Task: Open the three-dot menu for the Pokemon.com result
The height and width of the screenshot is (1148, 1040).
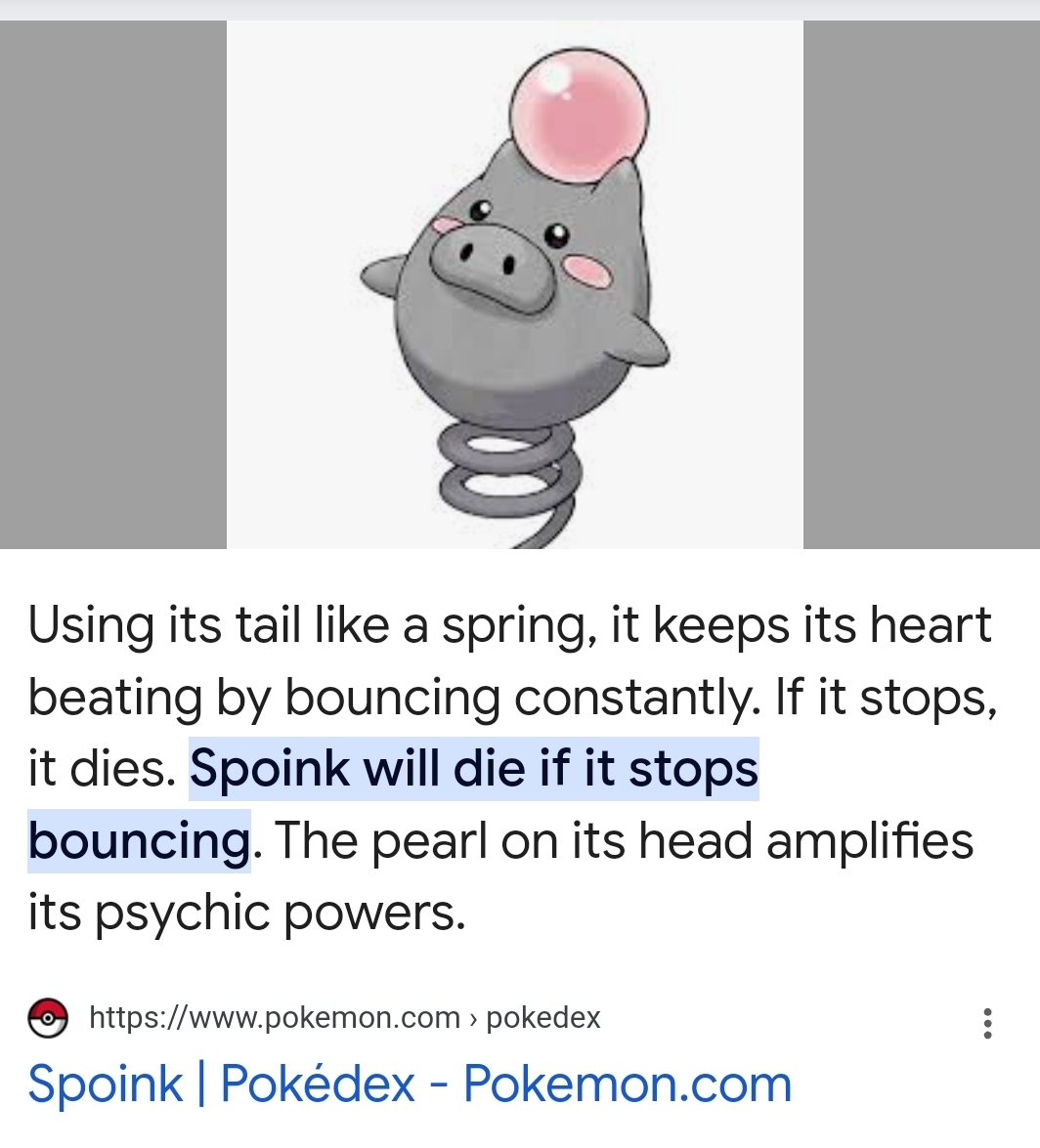Action: [x=988, y=1022]
